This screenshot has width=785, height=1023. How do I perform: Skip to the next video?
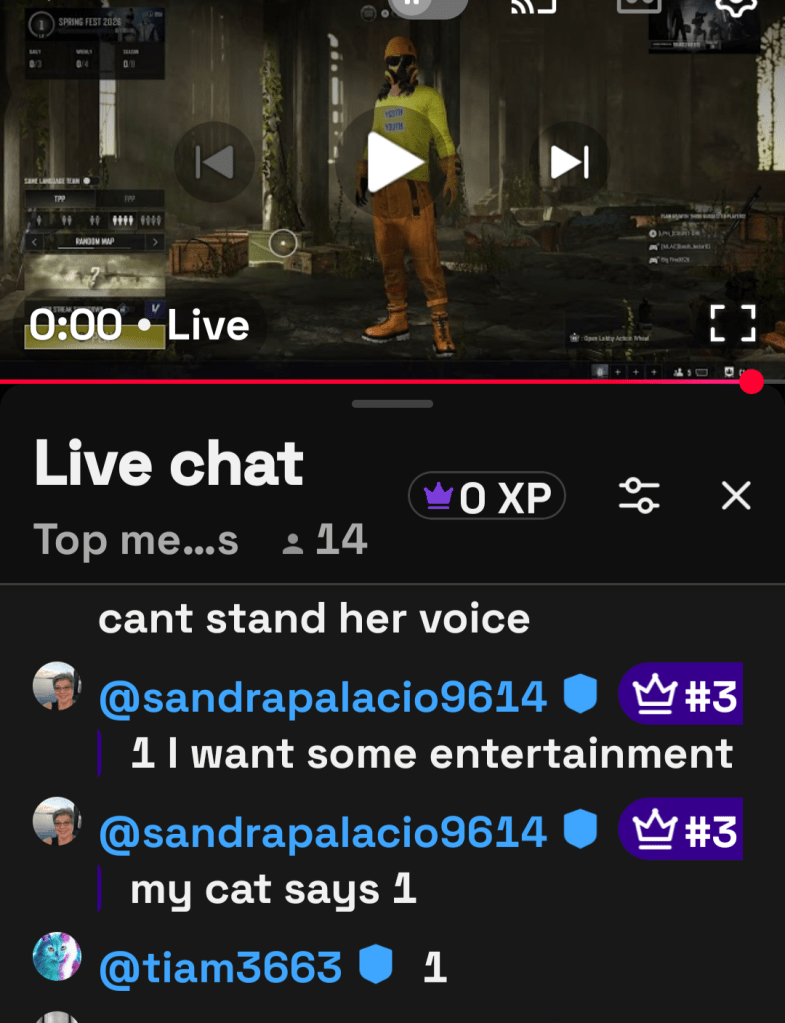tap(570, 162)
